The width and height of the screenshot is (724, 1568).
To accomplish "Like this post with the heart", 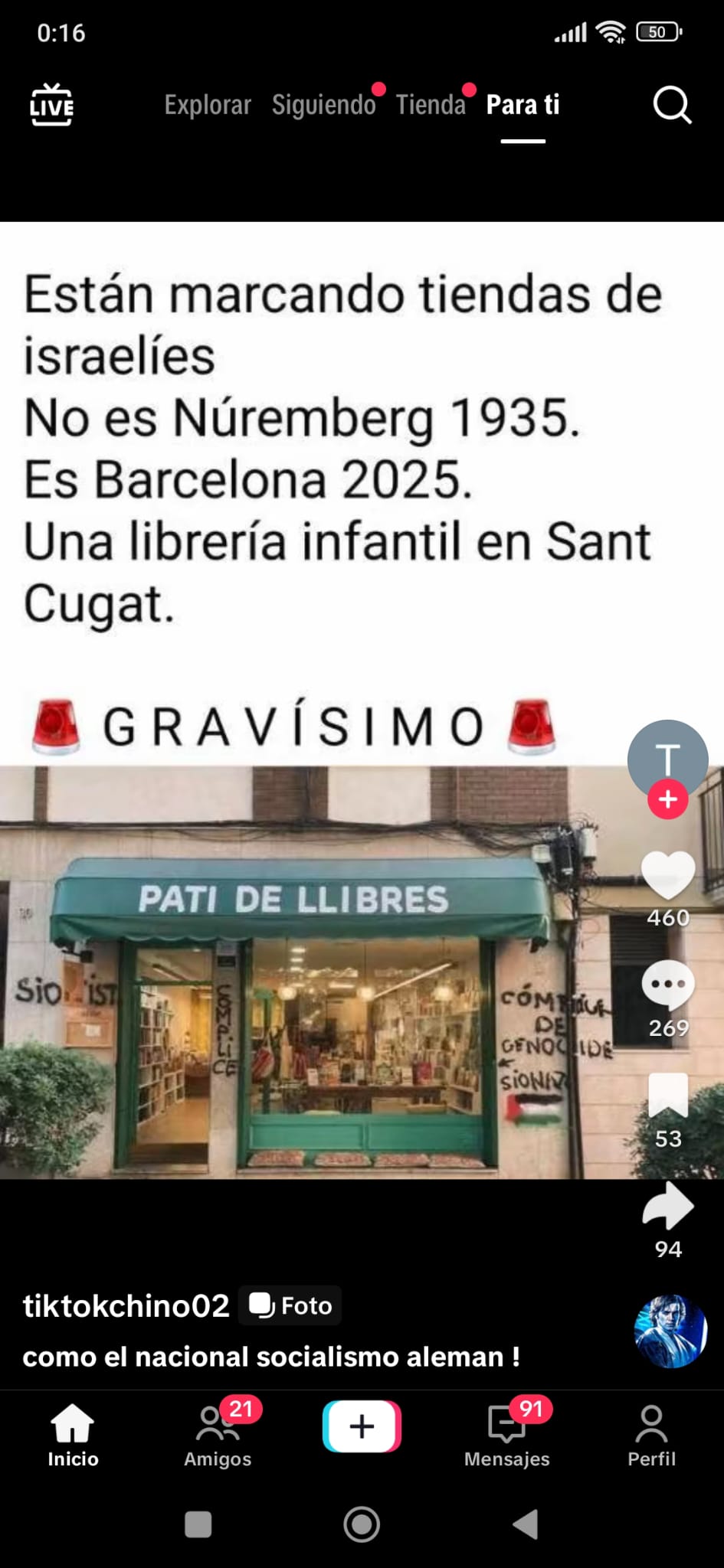I will coord(667,874).
